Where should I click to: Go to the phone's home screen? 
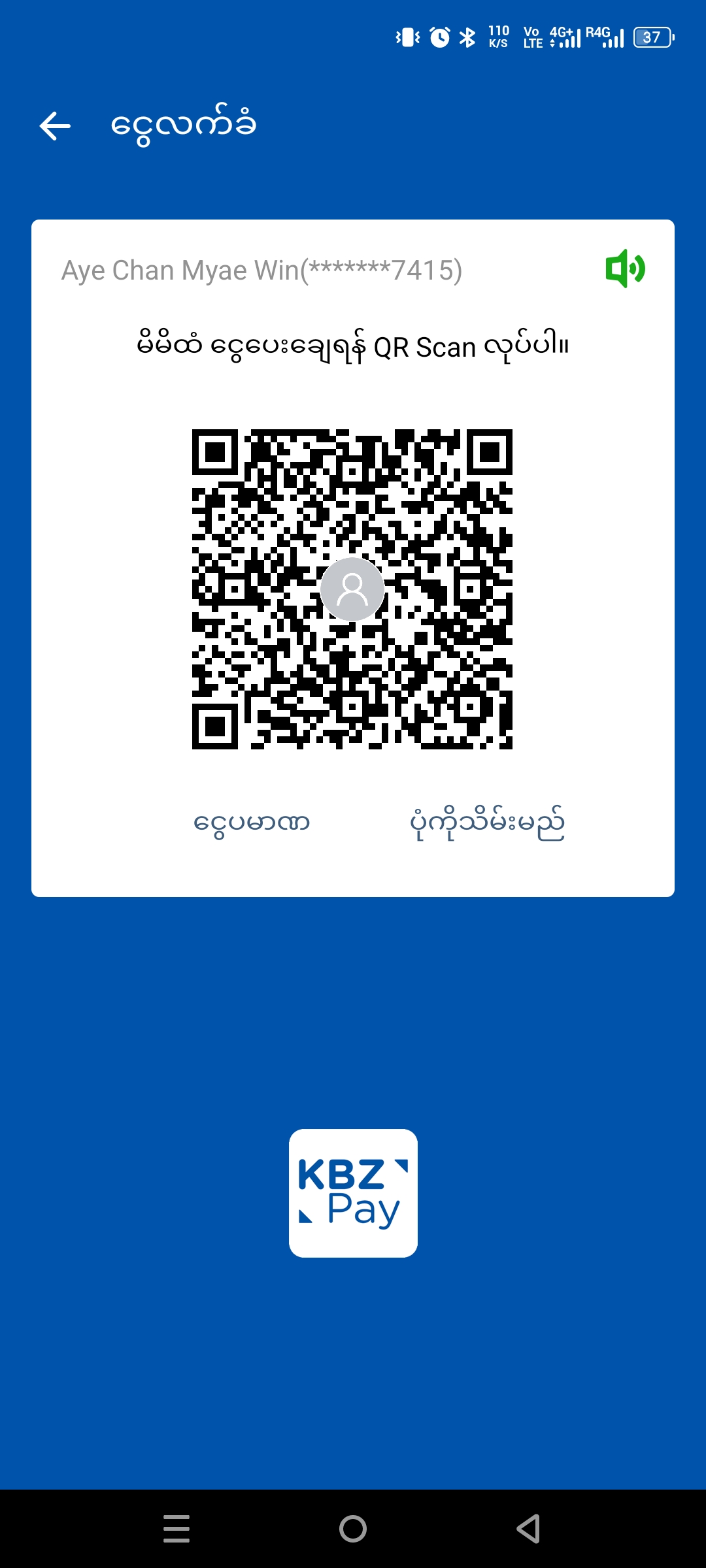pyautogui.click(x=353, y=1529)
